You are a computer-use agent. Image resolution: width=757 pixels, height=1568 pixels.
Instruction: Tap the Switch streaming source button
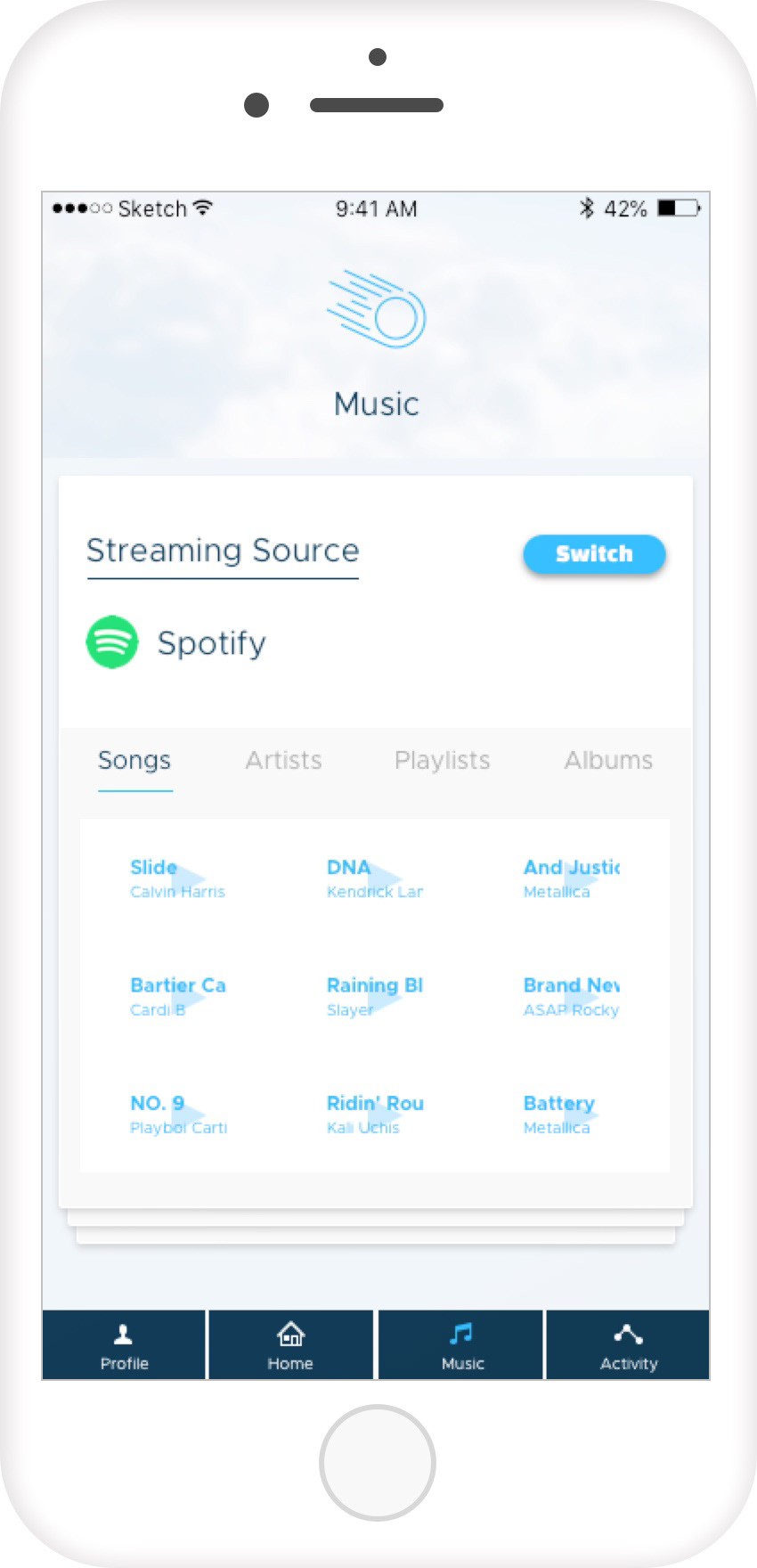[594, 554]
